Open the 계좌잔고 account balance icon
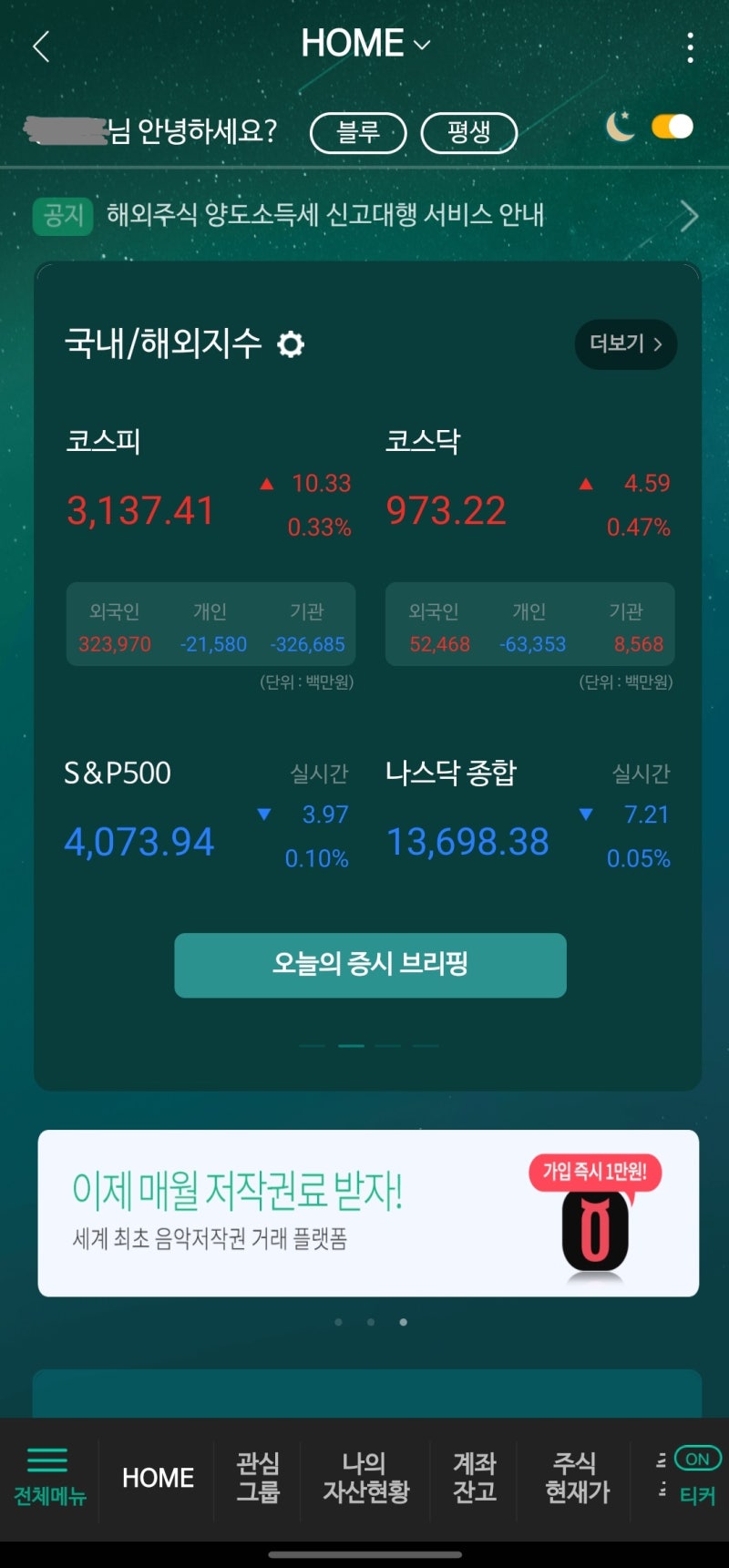Screen dimensions: 729x1568 click(x=472, y=1476)
